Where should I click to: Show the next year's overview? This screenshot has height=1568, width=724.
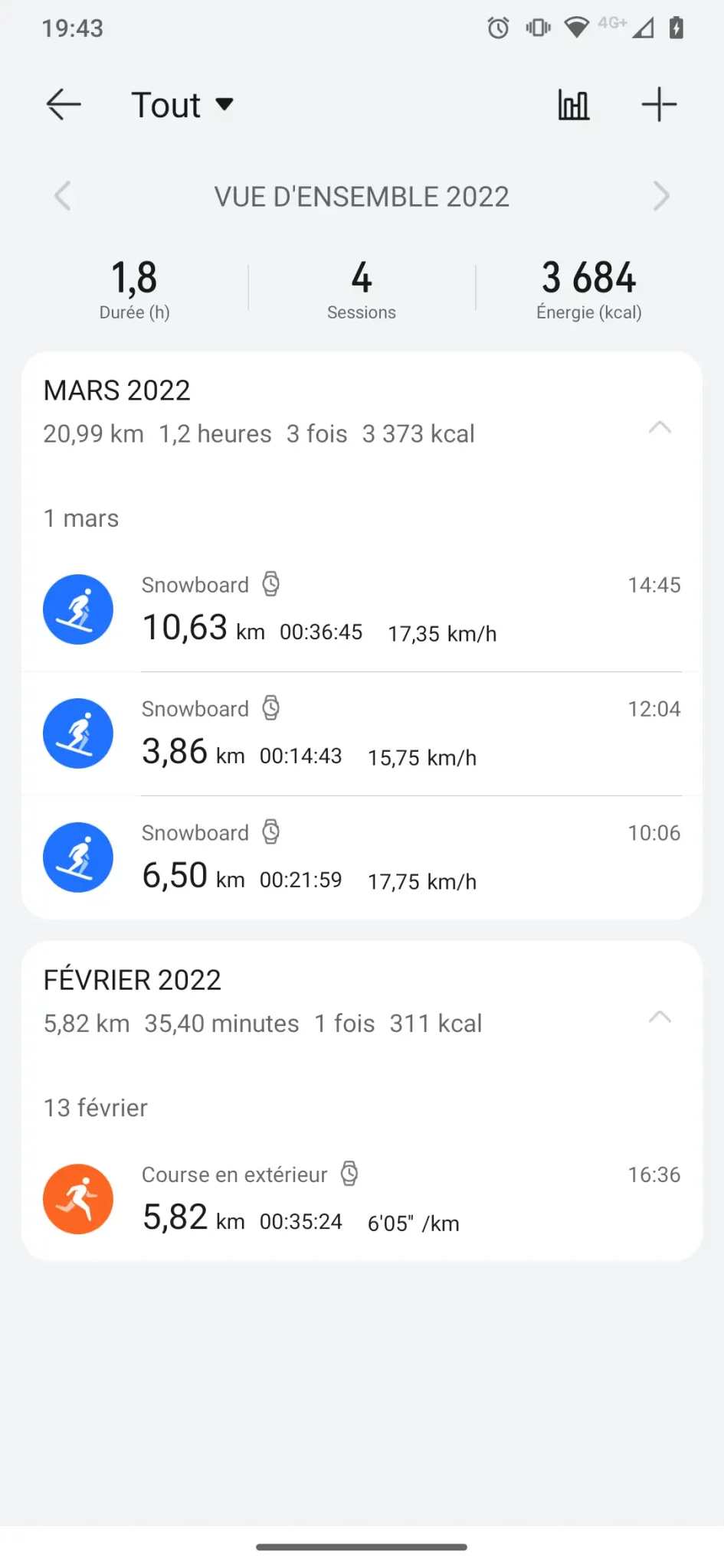[661, 196]
